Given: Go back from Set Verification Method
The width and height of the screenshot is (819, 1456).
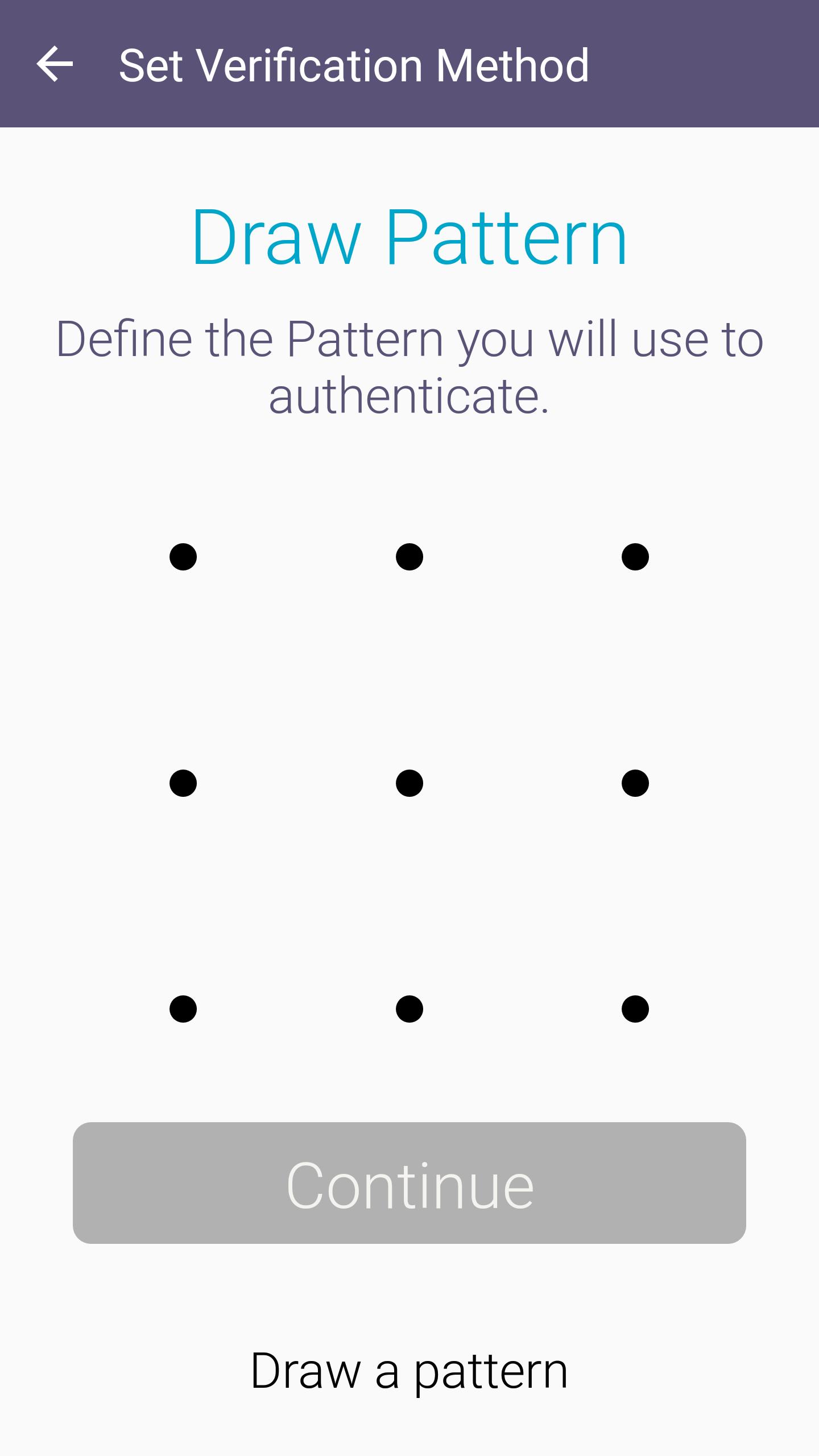Looking at the screenshot, I should click(x=55, y=64).
